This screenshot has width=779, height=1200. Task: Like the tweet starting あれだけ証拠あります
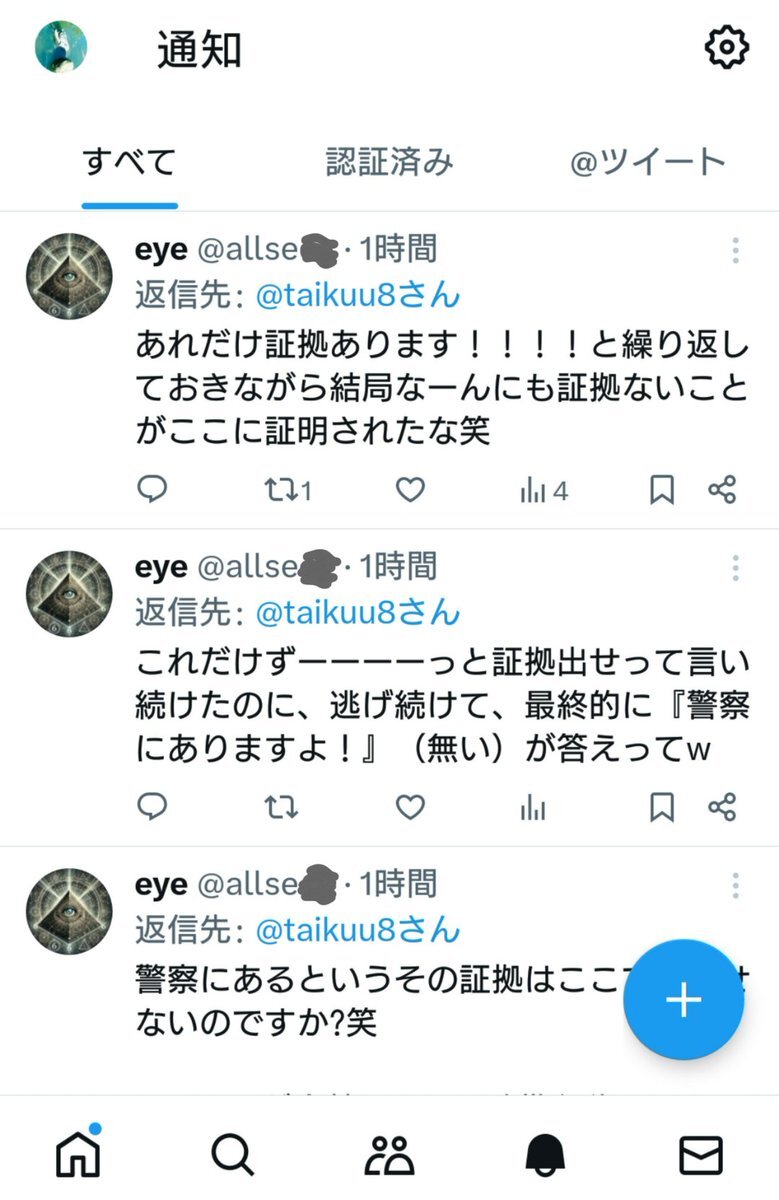tap(410, 490)
